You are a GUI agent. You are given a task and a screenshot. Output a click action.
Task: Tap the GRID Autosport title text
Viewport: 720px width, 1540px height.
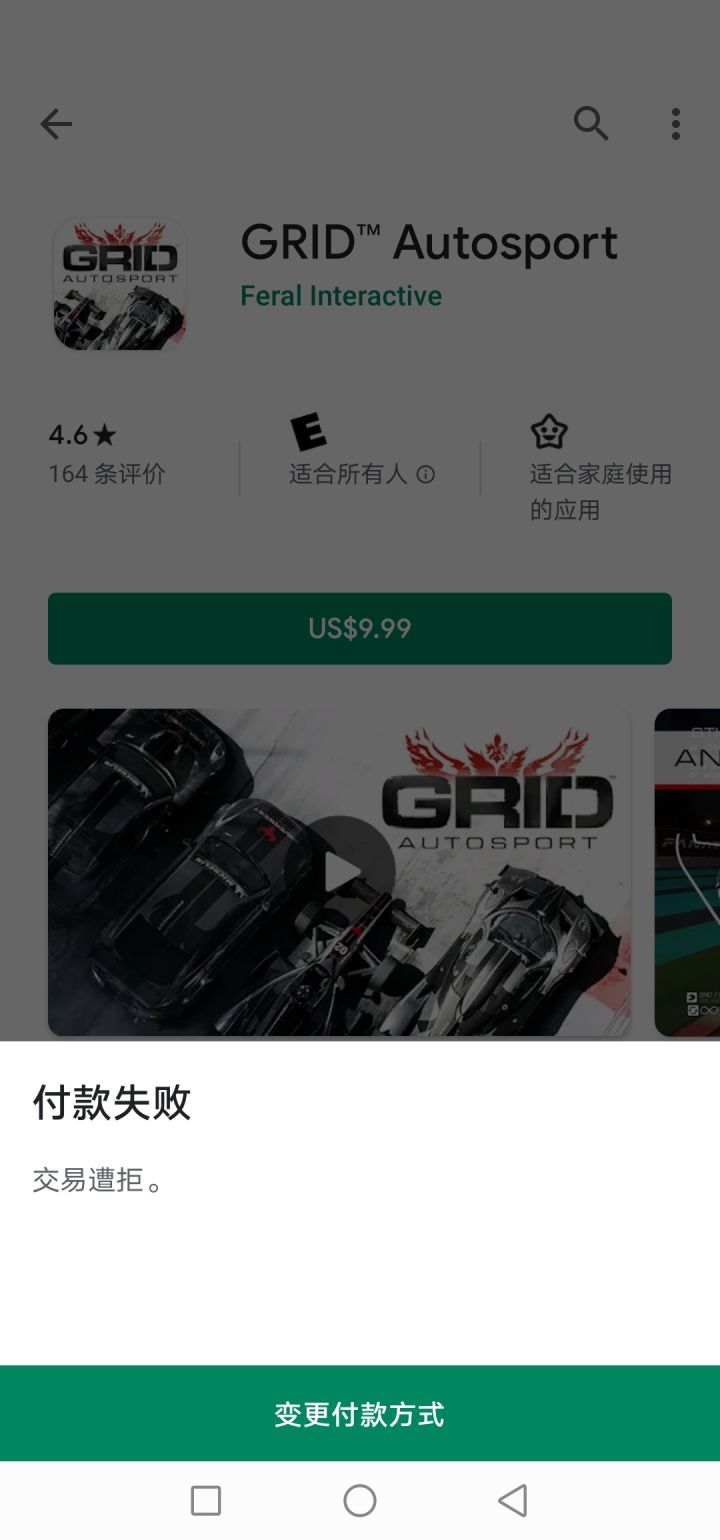[x=430, y=243]
